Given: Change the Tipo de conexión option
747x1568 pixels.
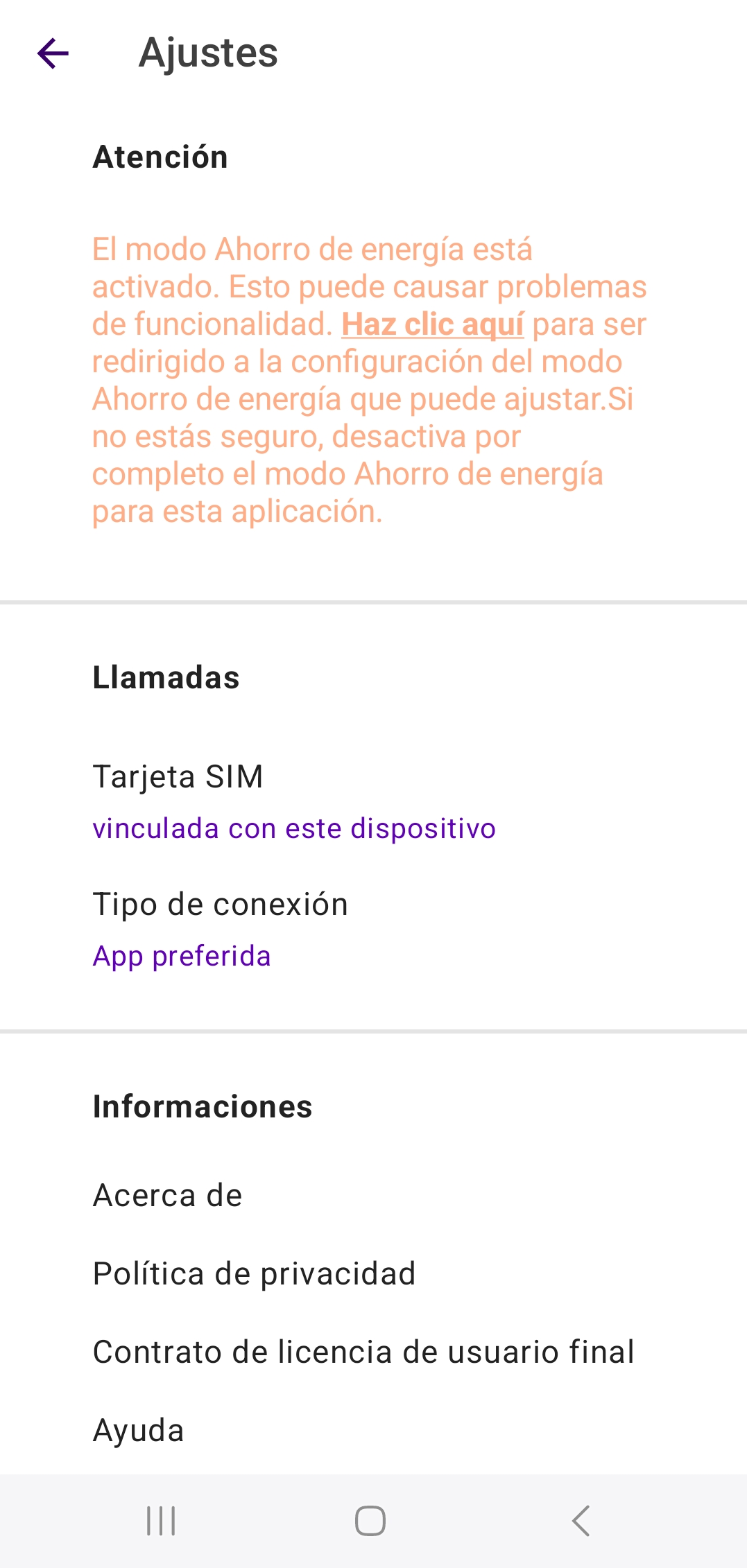Looking at the screenshot, I should coord(221,930).
